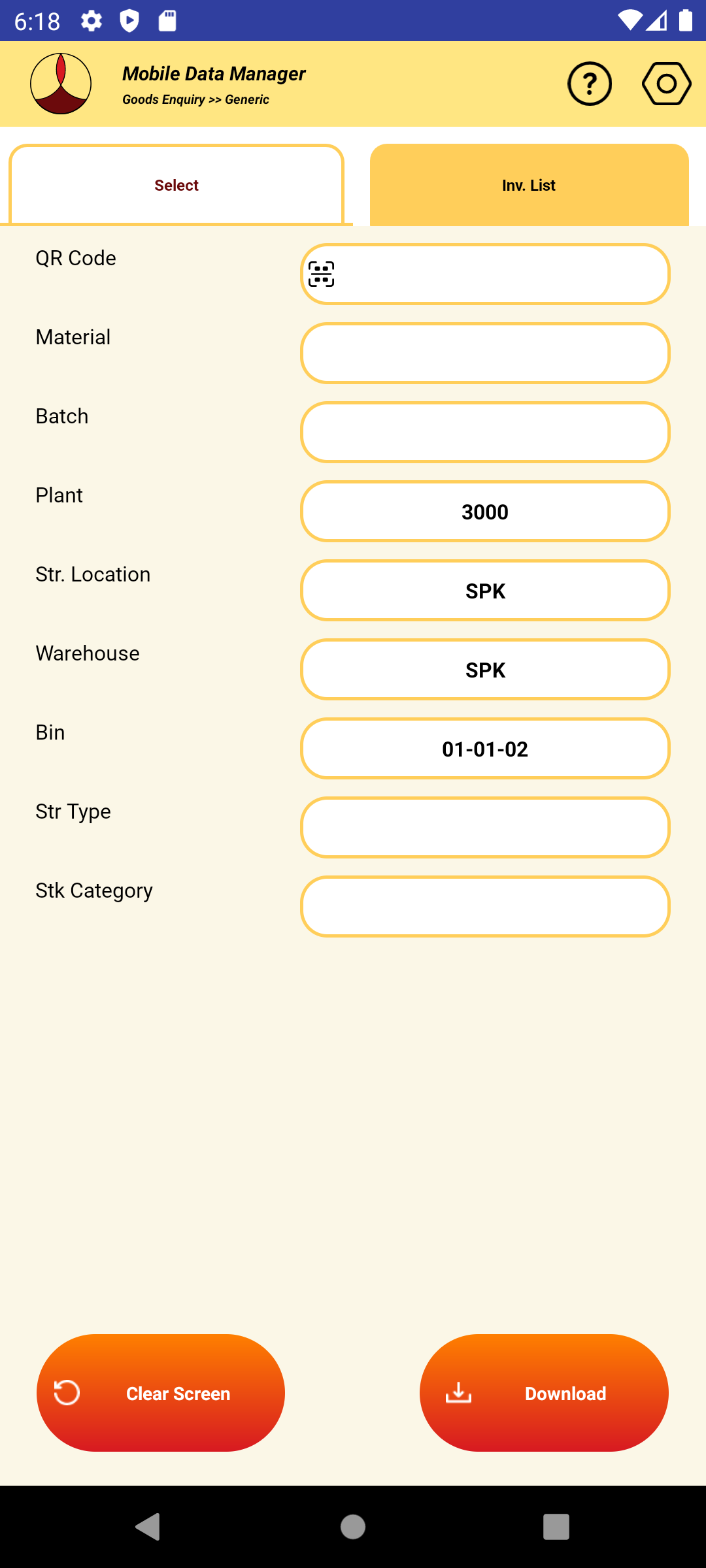Tap the Clear Screen button
Screen dimensions: 706x1568
[161, 1393]
